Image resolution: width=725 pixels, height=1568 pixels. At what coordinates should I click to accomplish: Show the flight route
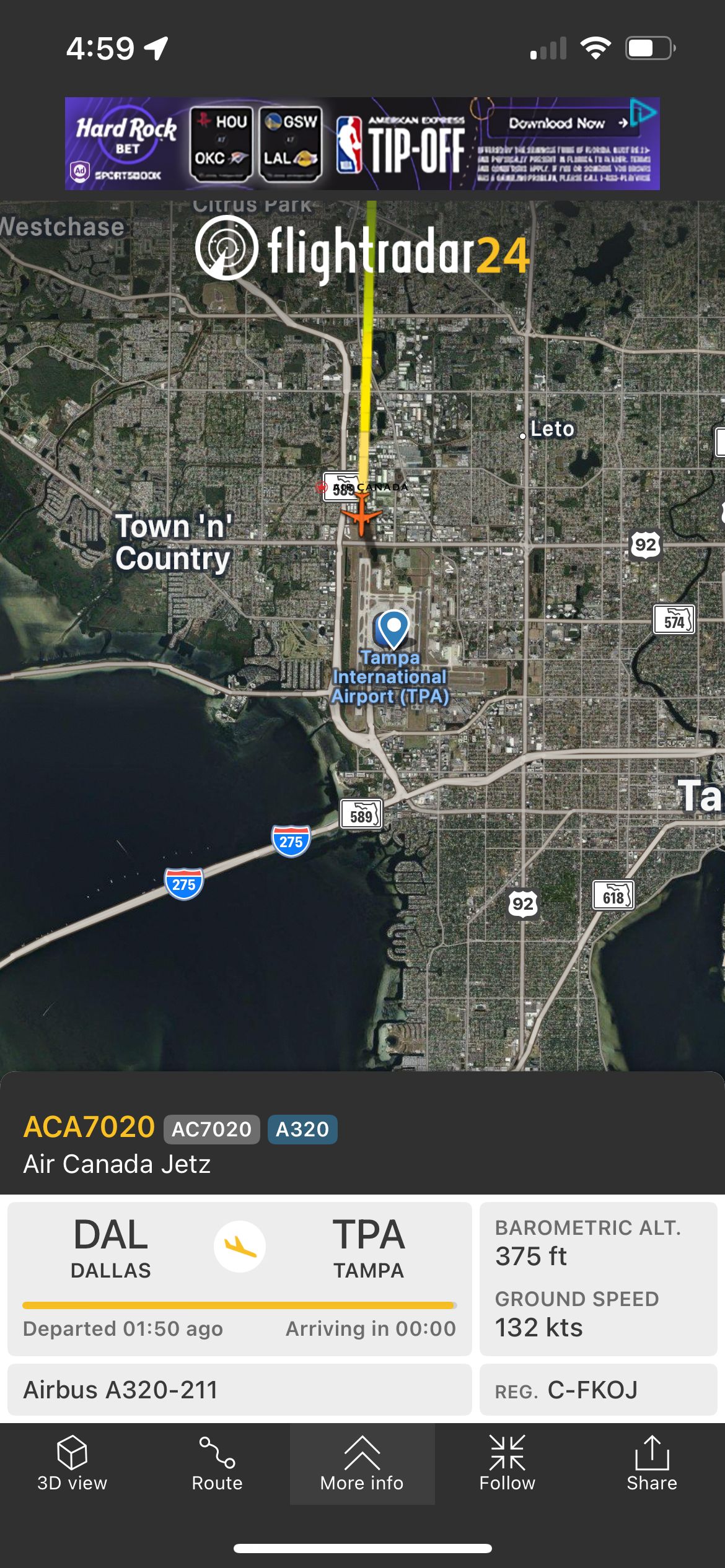click(x=217, y=1464)
